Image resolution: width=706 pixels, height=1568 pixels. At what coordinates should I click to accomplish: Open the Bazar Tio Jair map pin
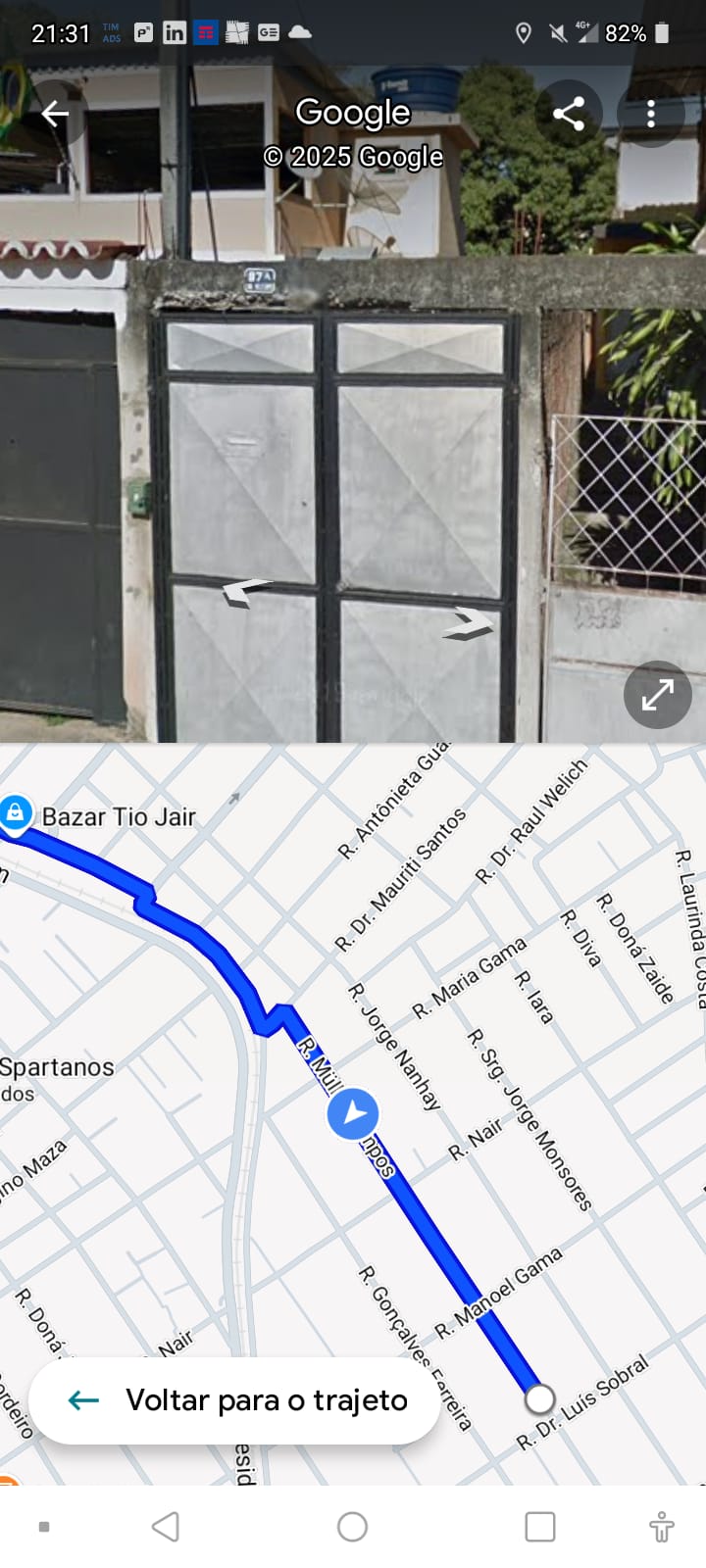(x=15, y=812)
